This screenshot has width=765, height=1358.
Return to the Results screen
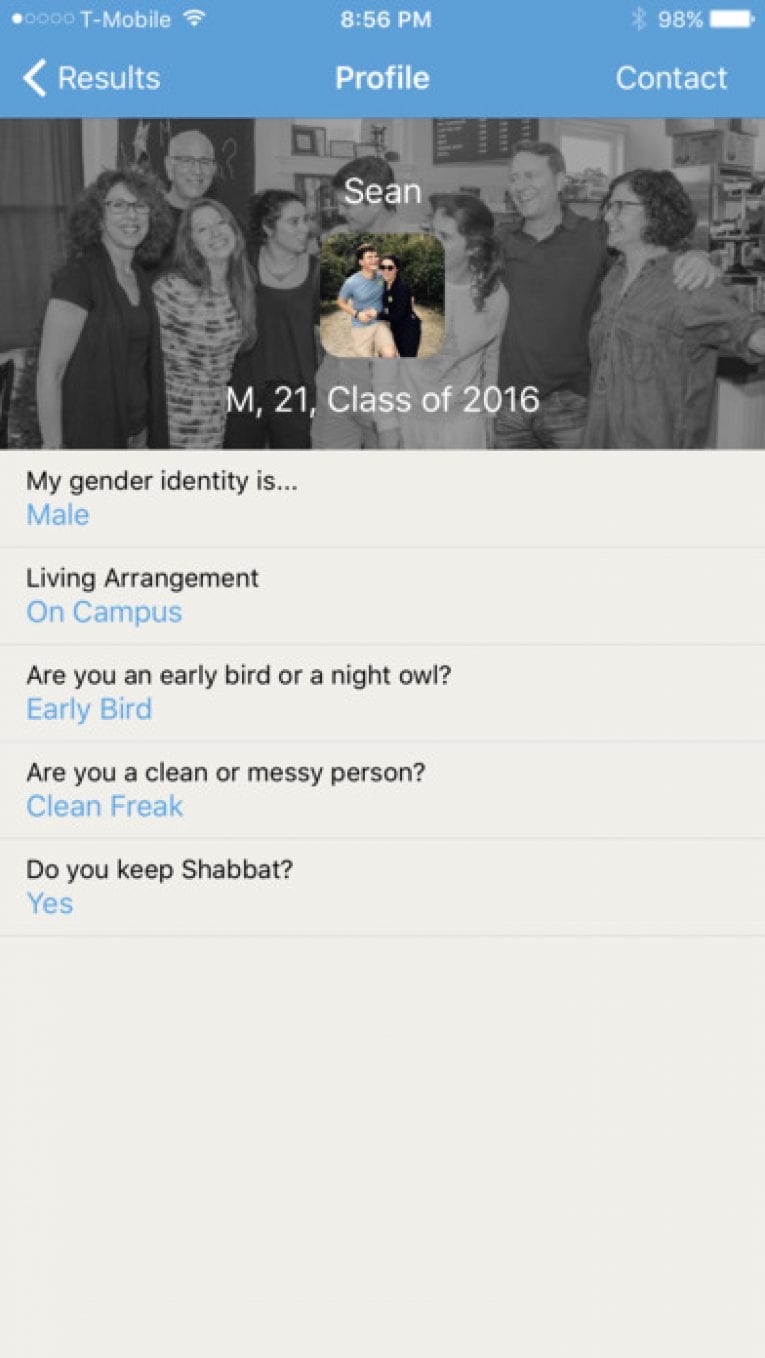point(92,77)
